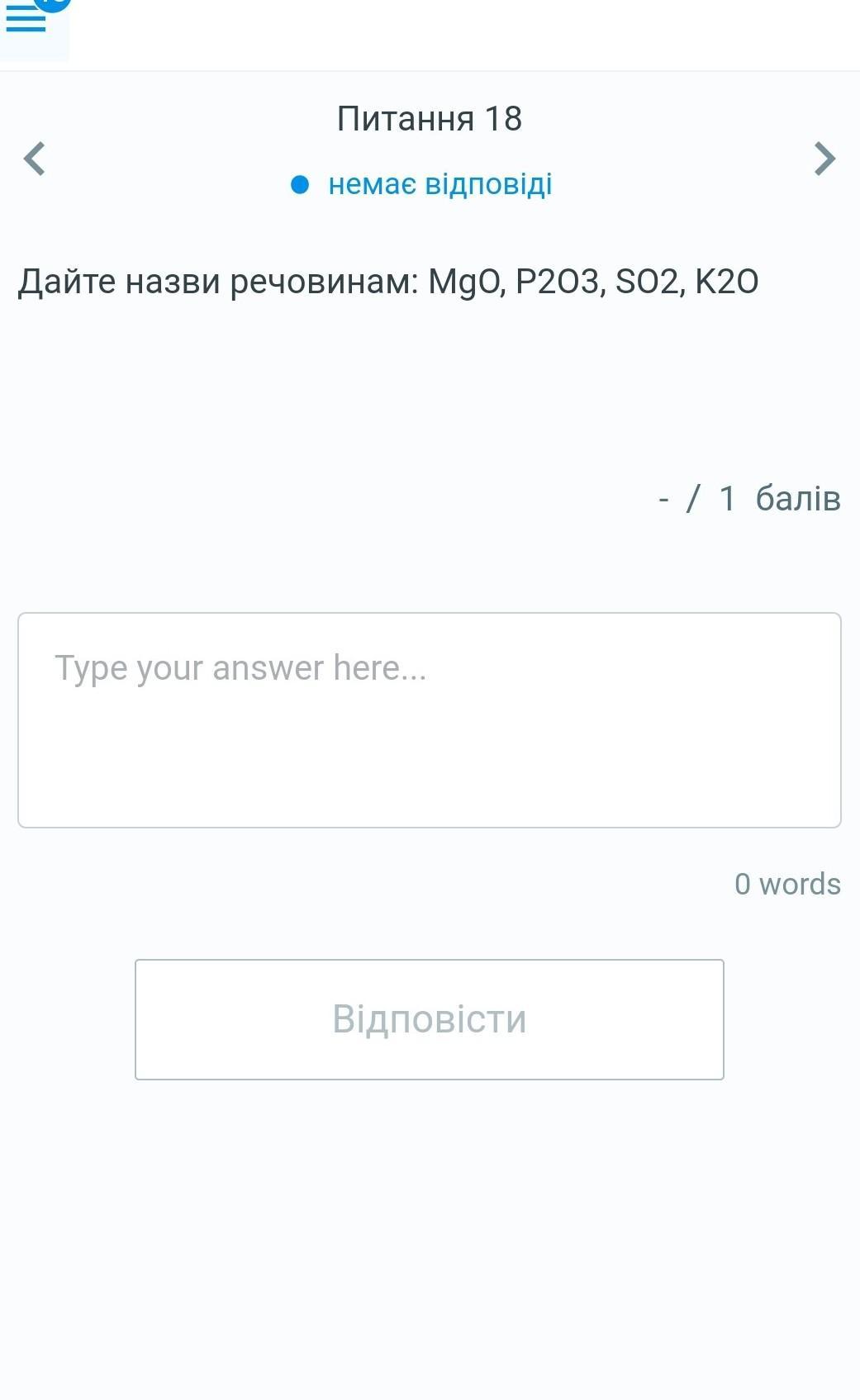
Task: Go to the next question
Action: (x=824, y=159)
